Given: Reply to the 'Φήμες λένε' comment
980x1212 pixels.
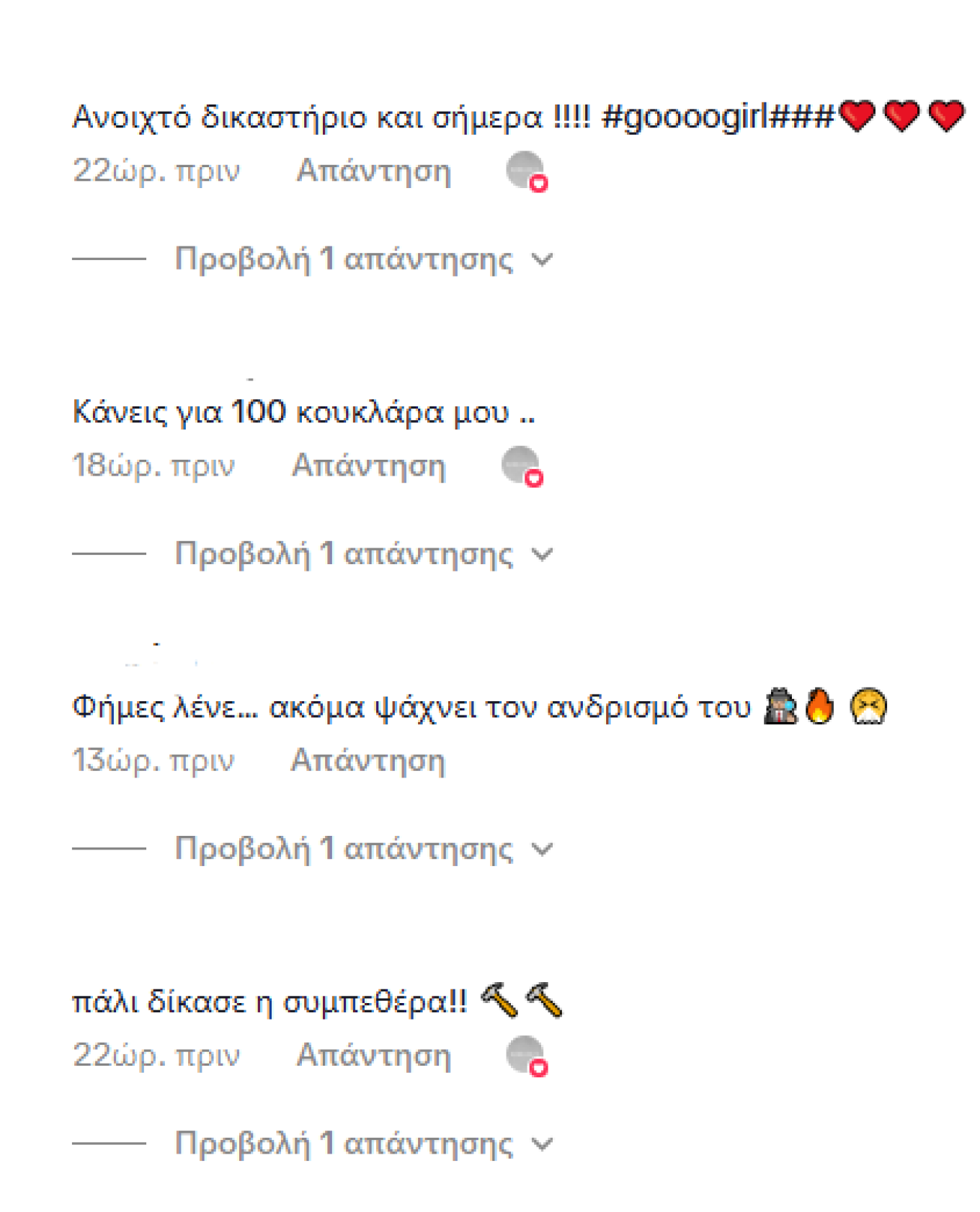Looking at the screenshot, I should (x=367, y=761).
